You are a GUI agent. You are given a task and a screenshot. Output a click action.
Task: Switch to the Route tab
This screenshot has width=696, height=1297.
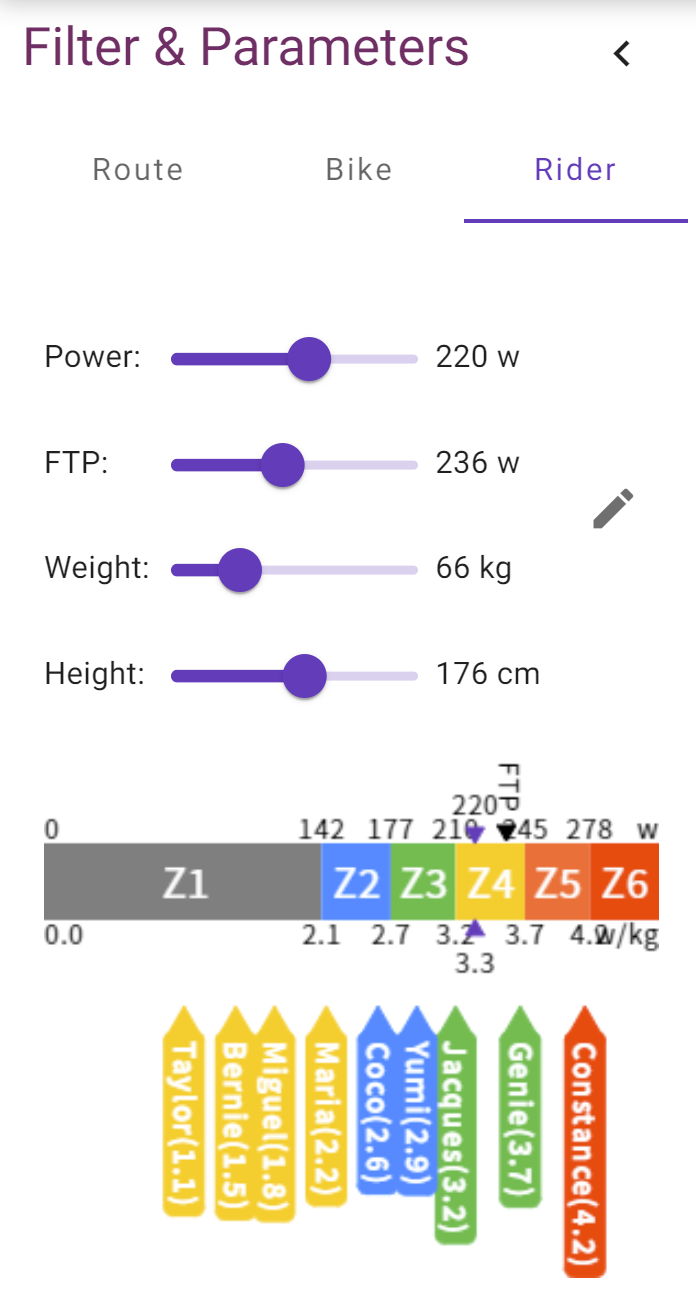(138, 170)
